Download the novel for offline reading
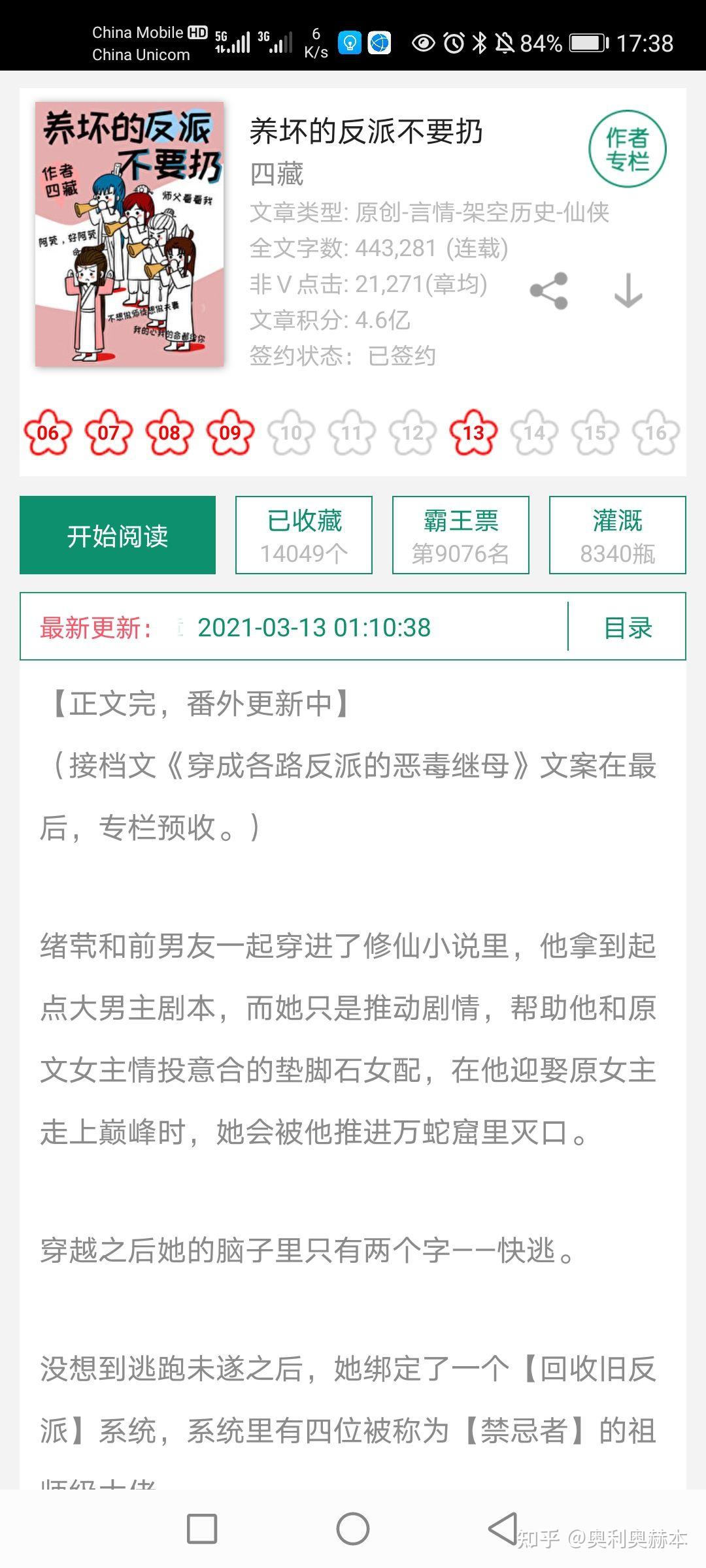 (628, 291)
